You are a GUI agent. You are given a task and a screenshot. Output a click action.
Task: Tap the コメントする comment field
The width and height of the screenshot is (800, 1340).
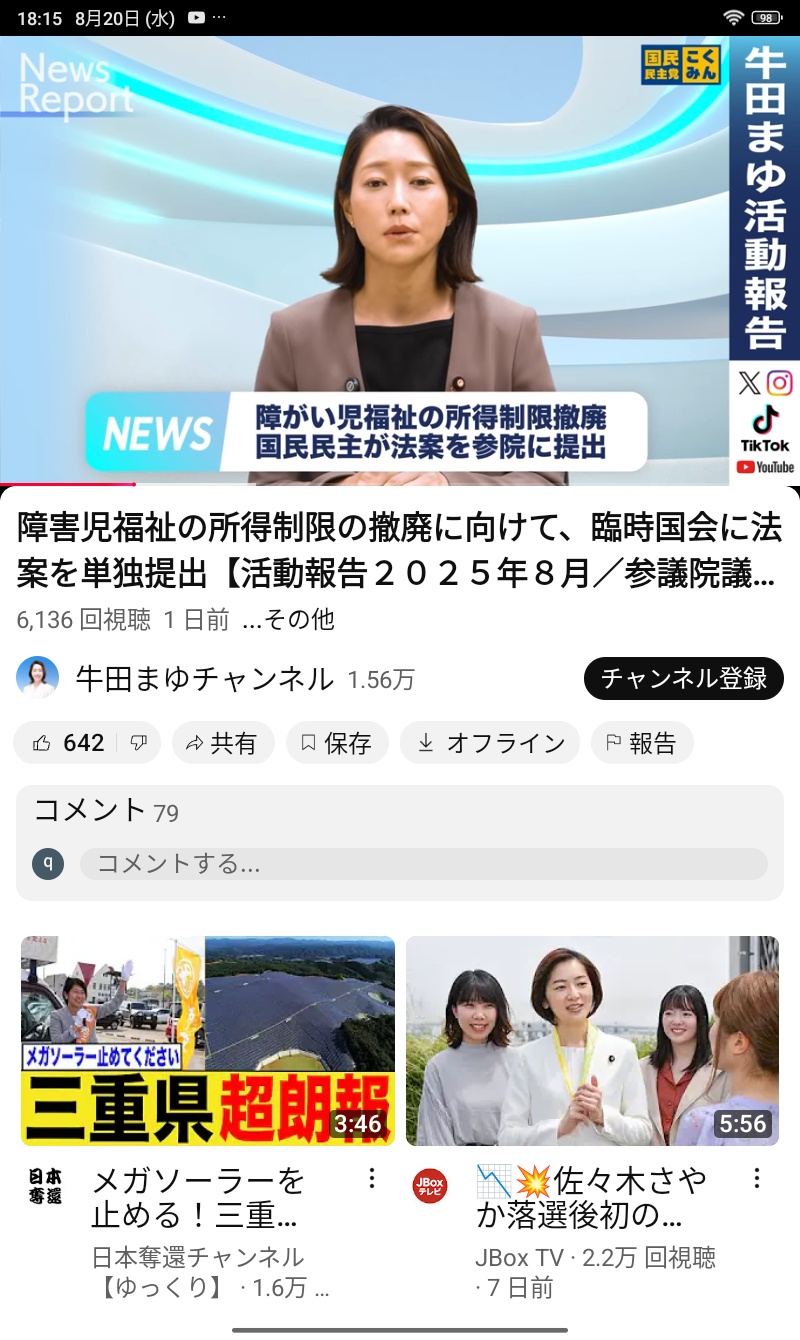[424, 864]
